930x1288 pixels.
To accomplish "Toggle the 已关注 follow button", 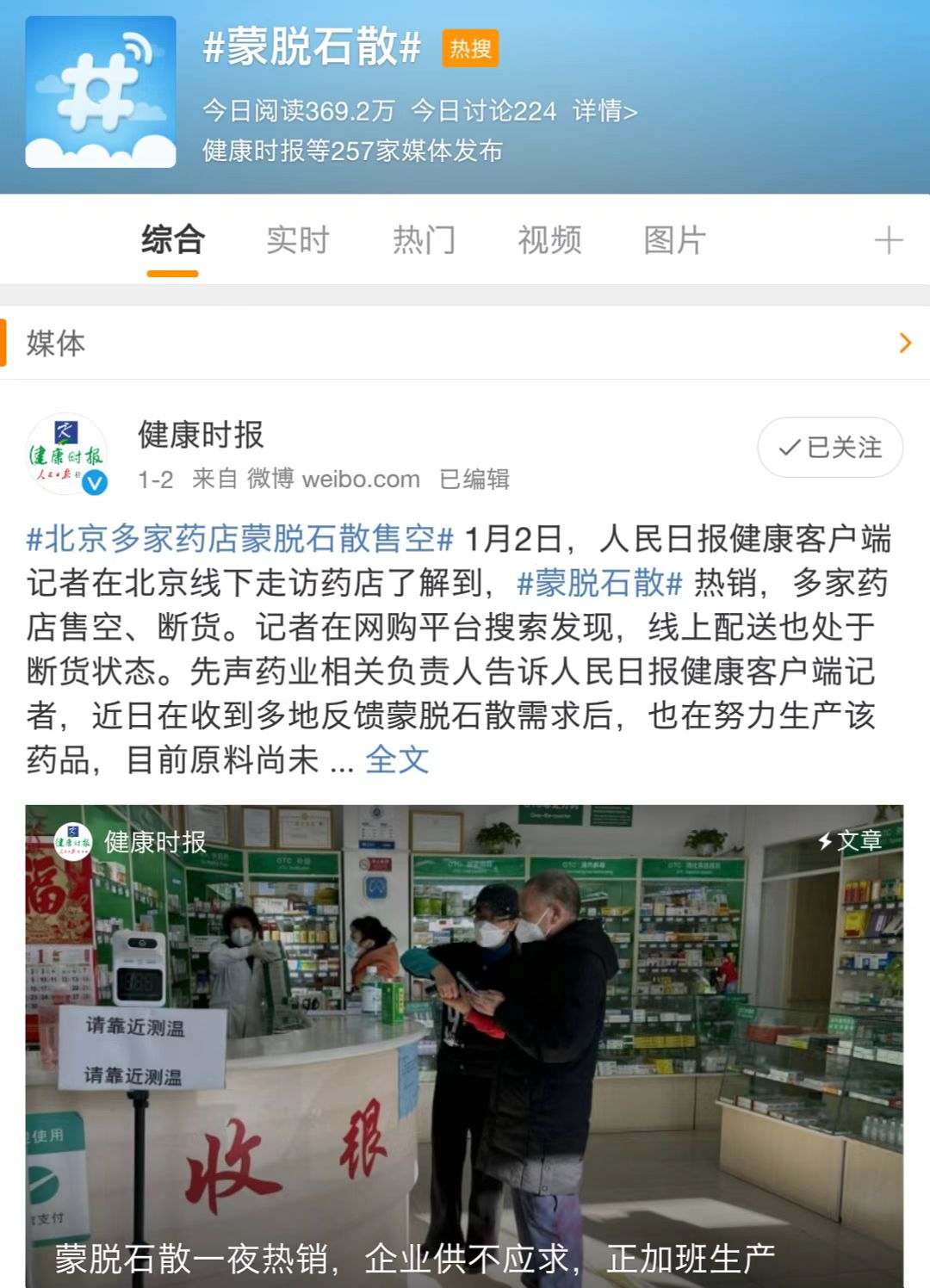I will (x=829, y=448).
